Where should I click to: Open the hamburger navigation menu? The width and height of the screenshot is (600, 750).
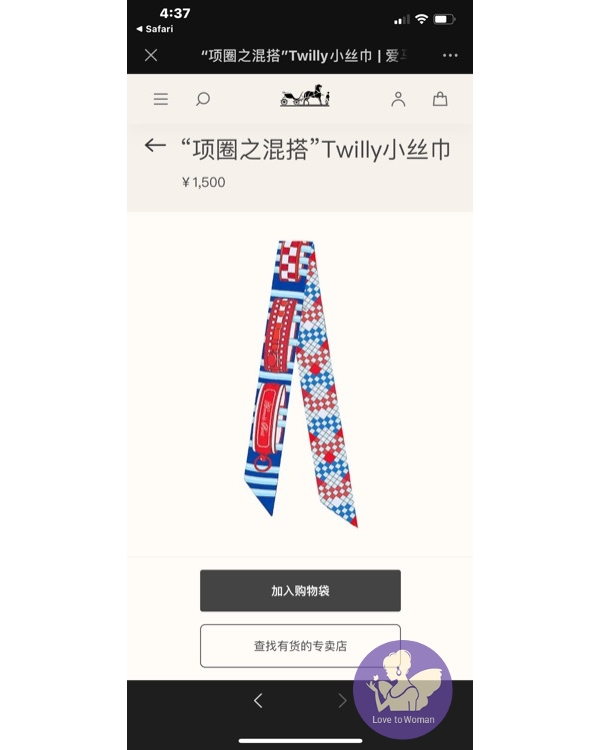pos(160,99)
